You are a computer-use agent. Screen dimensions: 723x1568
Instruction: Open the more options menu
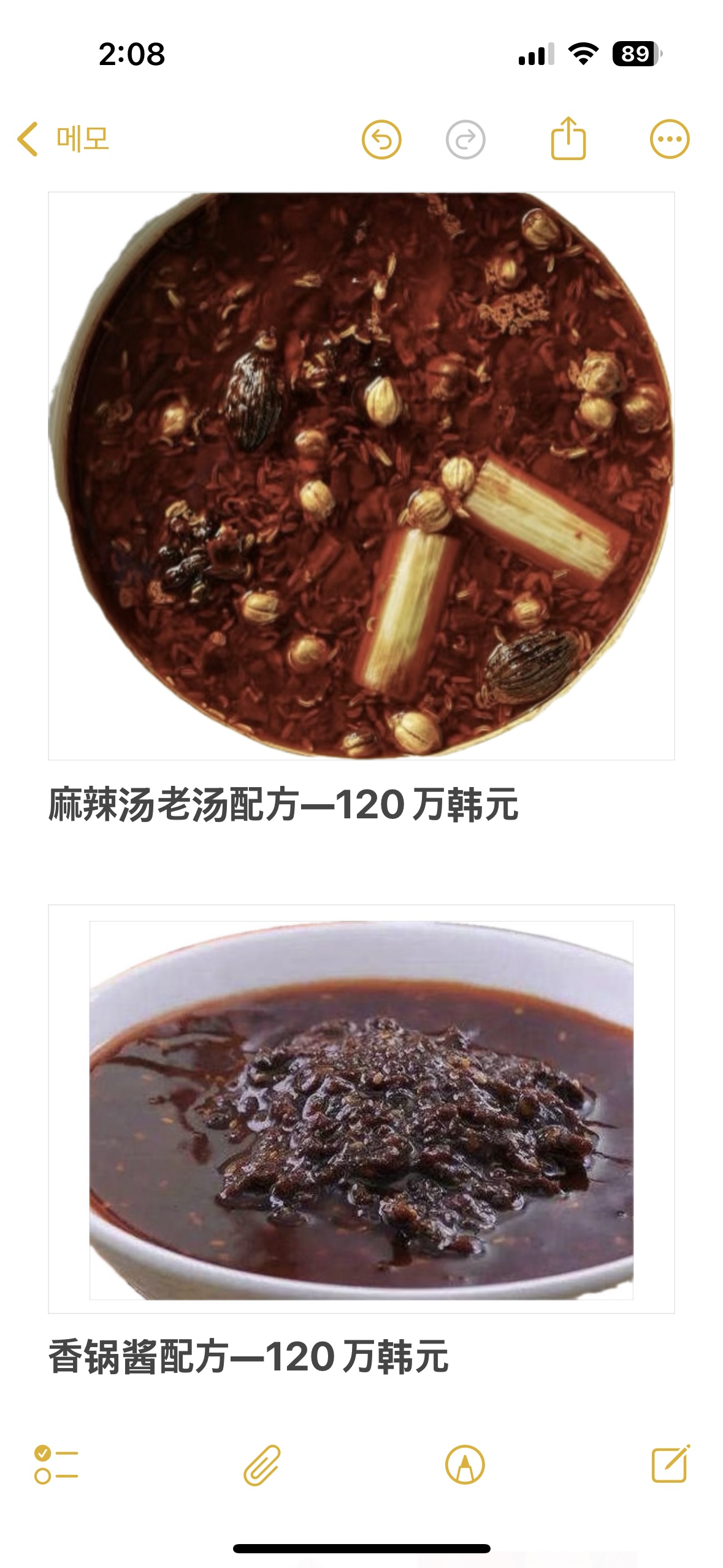coord(670,139)
